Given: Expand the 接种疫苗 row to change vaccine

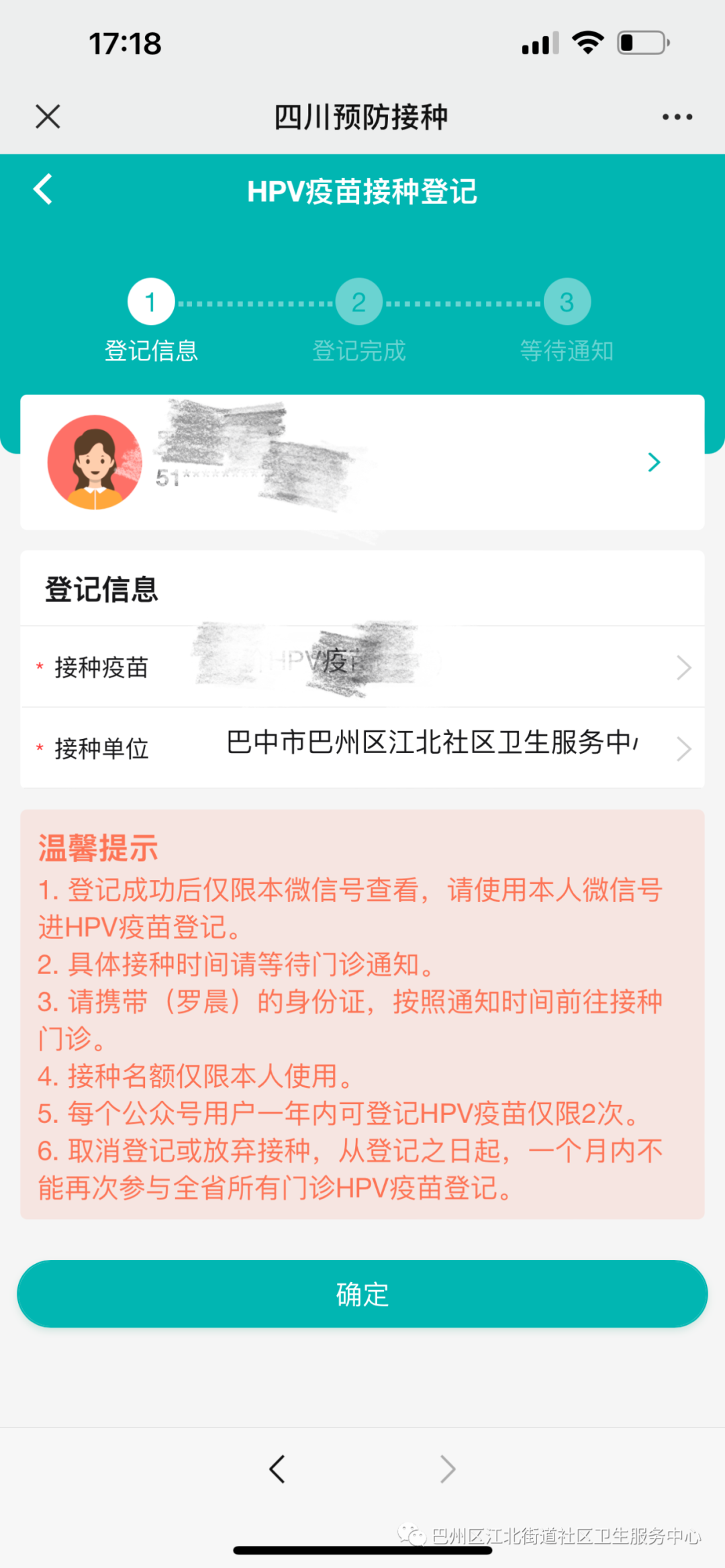Looking at the screenshot, I should point(683,667).
